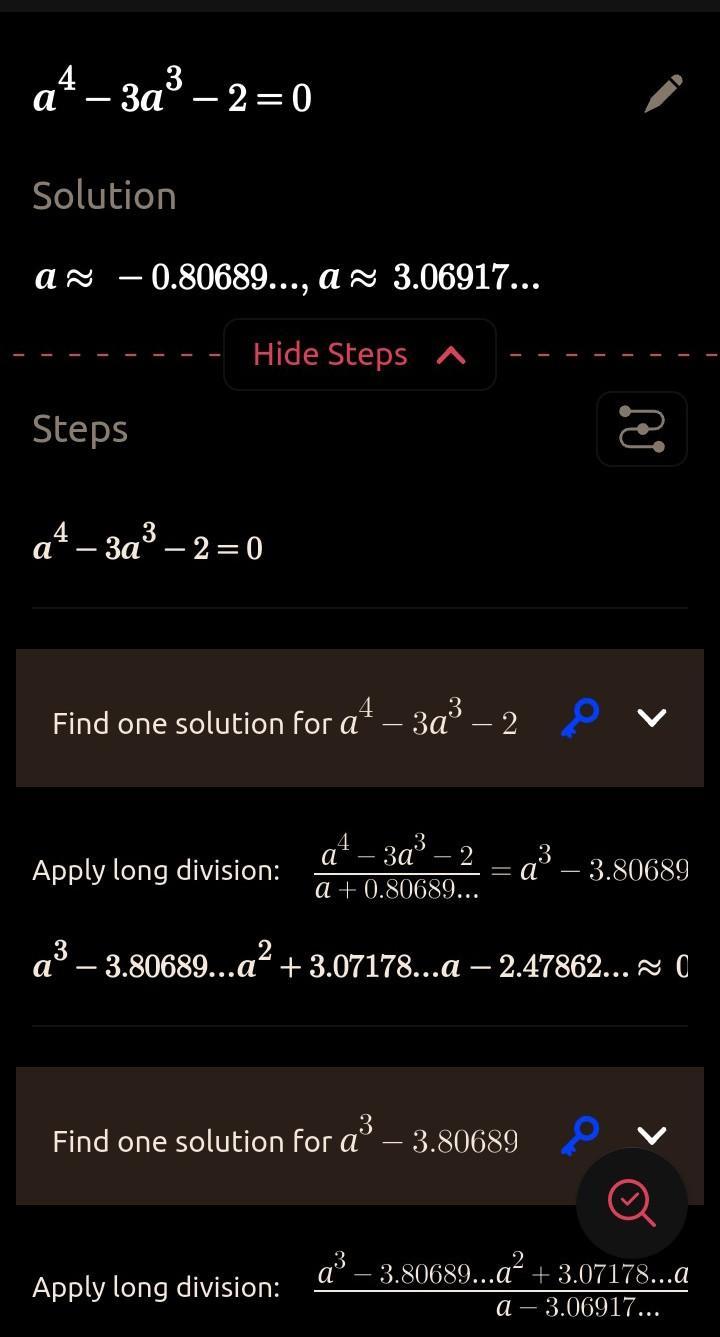Expand "Find one solution for a³ − 3.80689"
The image size is (720, 1337).
pos(652,1136)
